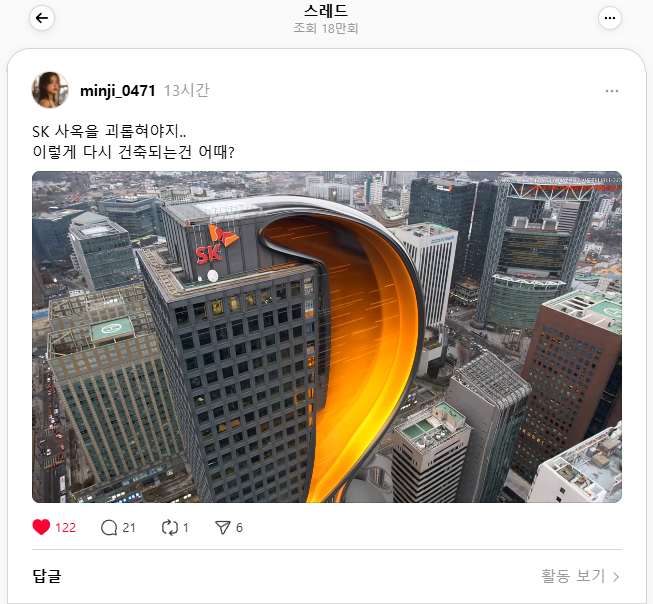Screen dimensions: 653x604
Task: Repost this thread using the repost icon
Action: [169, 527]
